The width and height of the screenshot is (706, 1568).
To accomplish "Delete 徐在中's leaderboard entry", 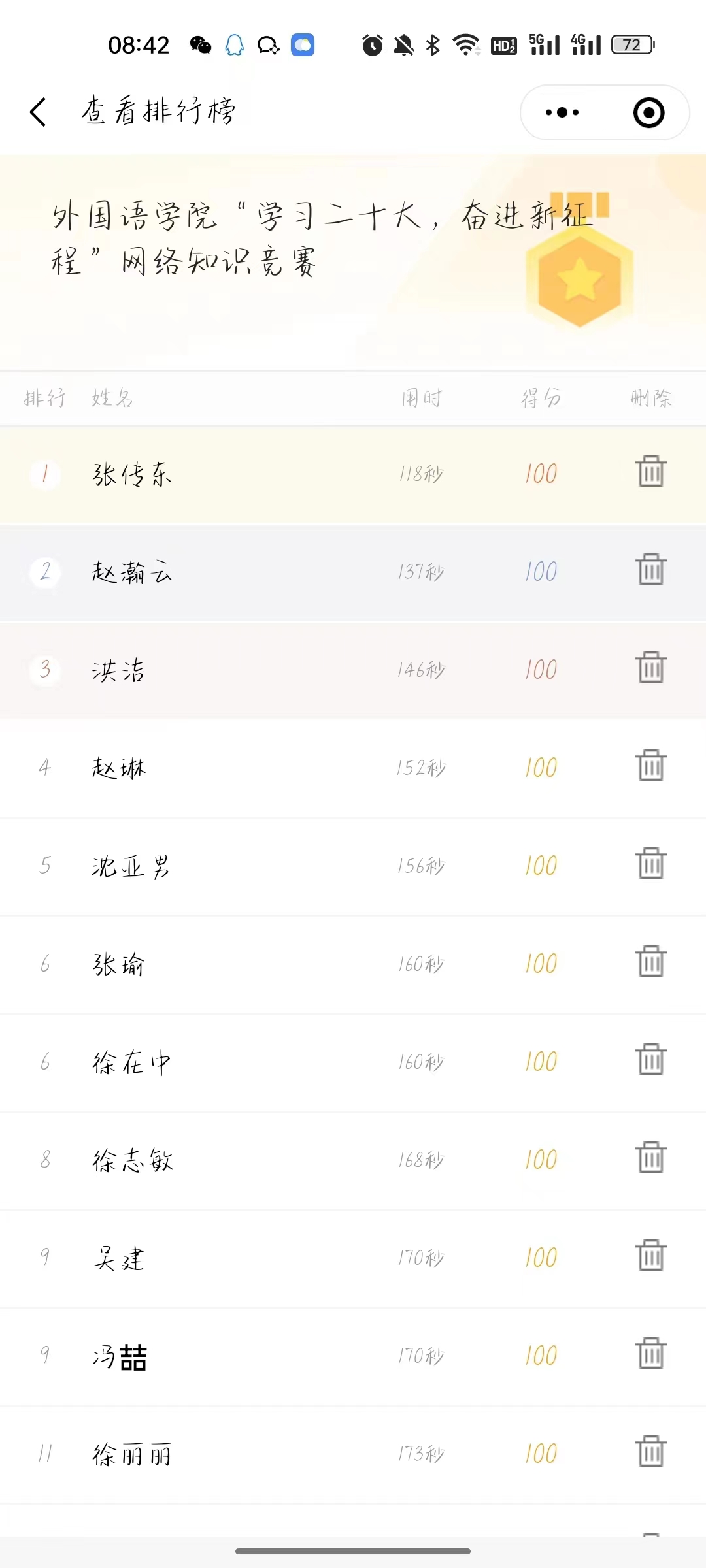I will (x=650, y=1060).
